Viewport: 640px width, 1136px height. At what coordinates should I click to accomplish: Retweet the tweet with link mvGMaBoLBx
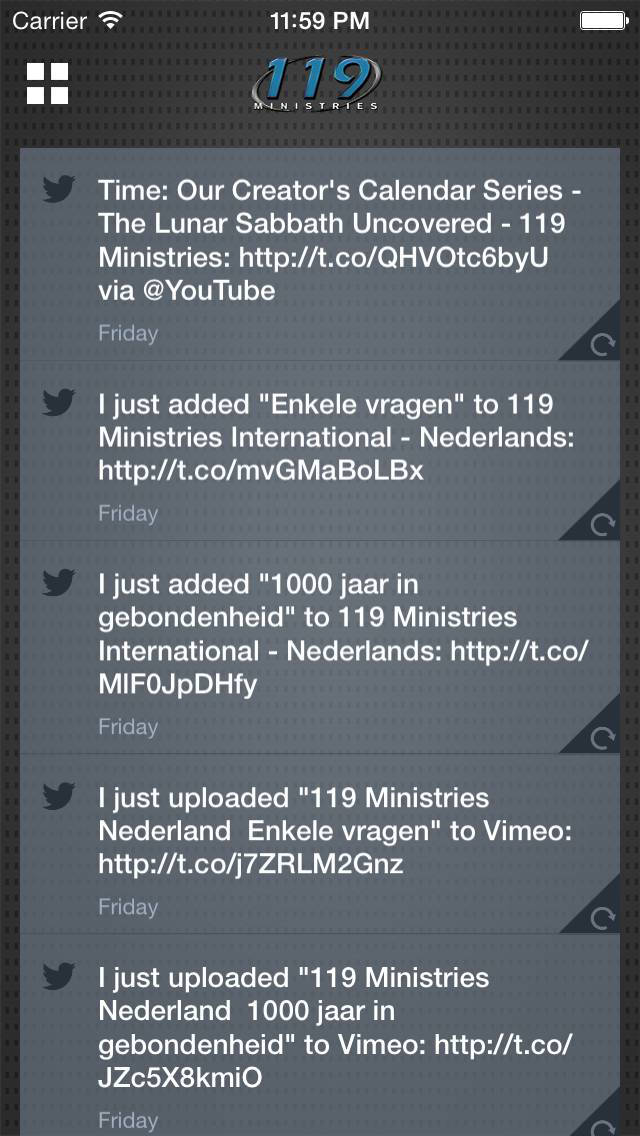pyautogui.click(x=600, y=525)
